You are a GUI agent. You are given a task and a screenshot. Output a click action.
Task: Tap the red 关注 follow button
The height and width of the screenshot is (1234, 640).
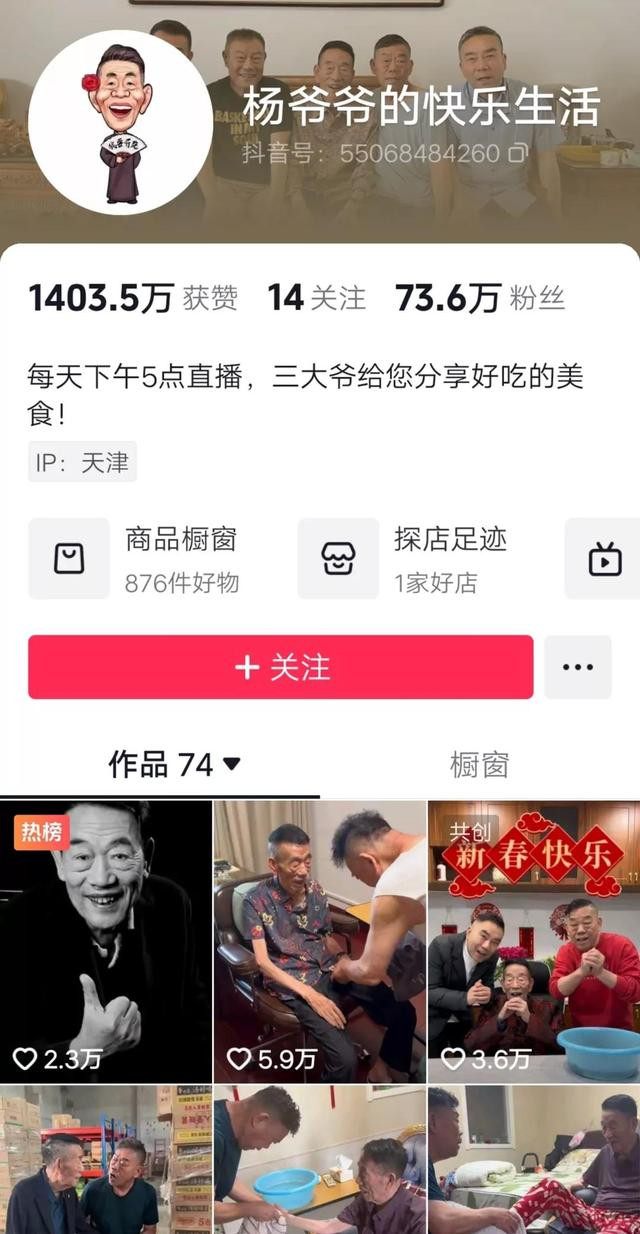(x=281, y=667)
